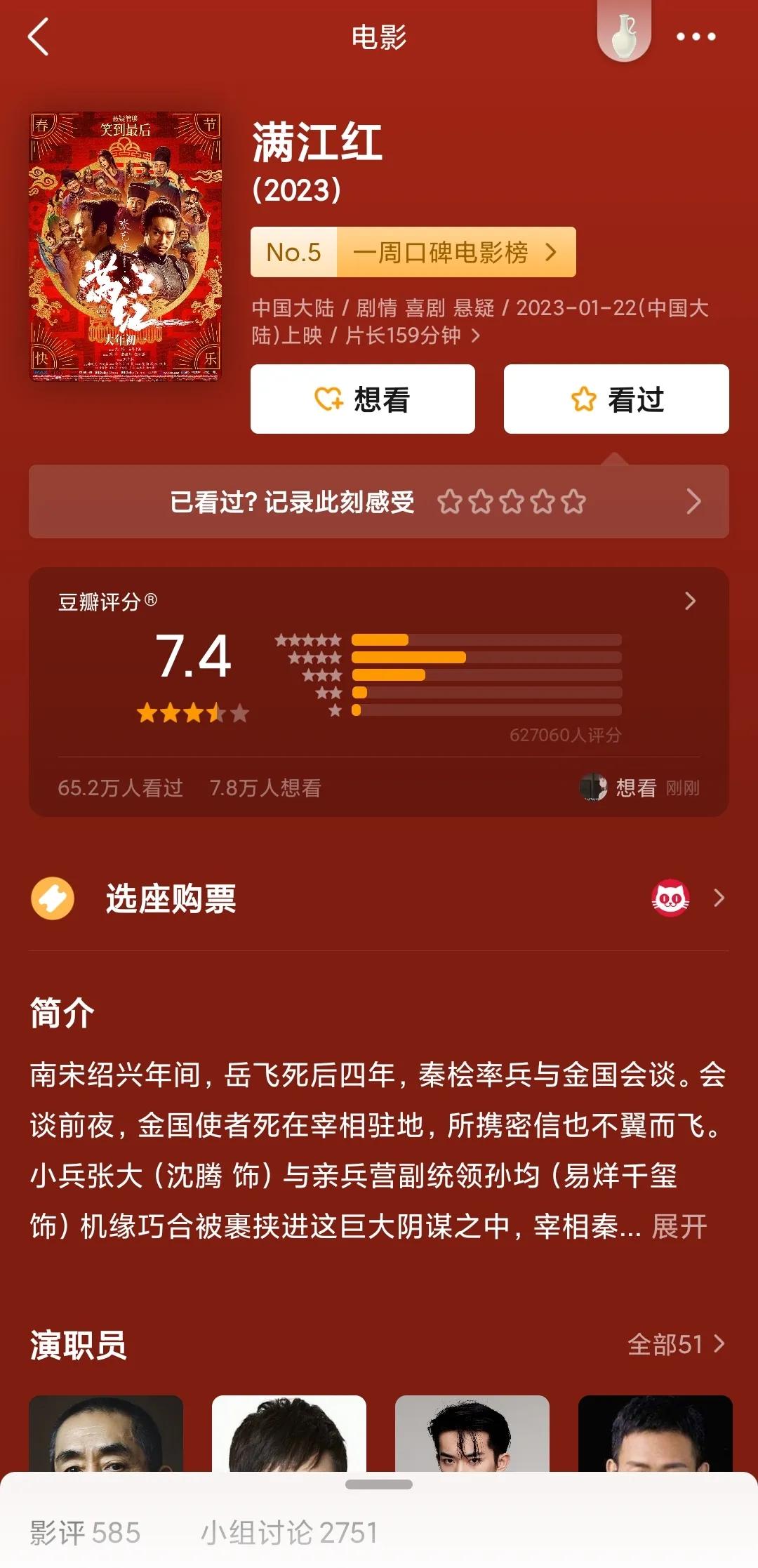Open 选座购票 ticket booking
Screen dimensions: 758x1568
378,898
